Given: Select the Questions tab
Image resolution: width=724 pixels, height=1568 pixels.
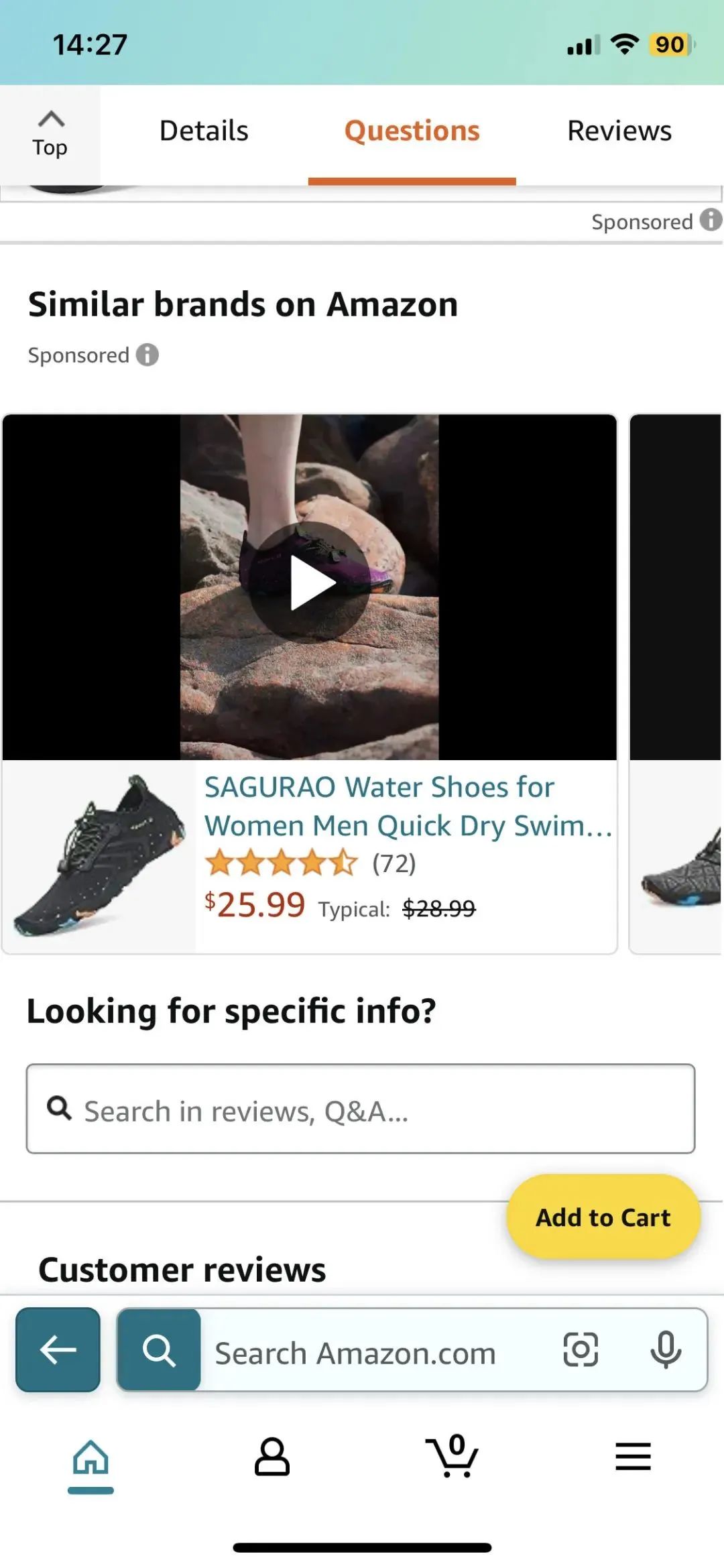Looking at the screenshot, I should (x=412, y=131).
